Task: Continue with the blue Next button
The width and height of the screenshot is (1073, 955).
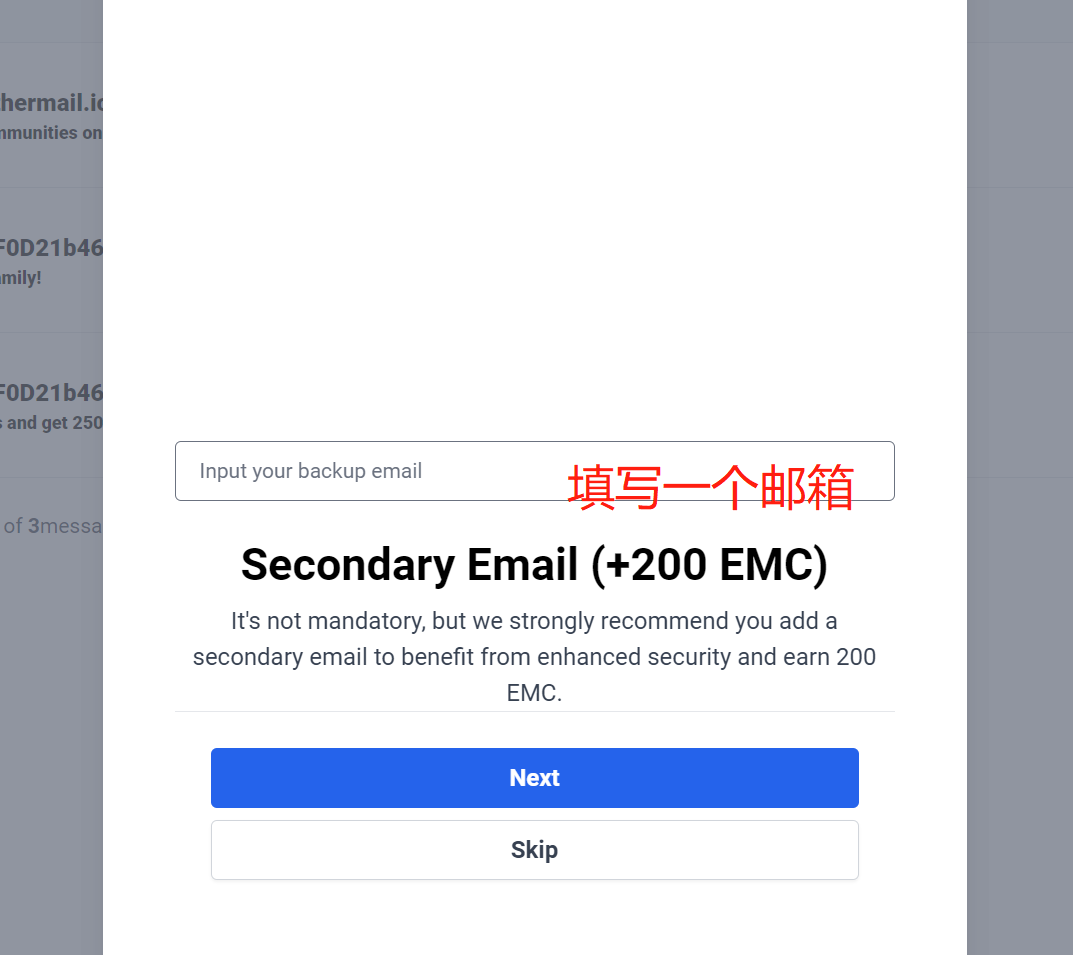Action: click(x=534, y=778)
